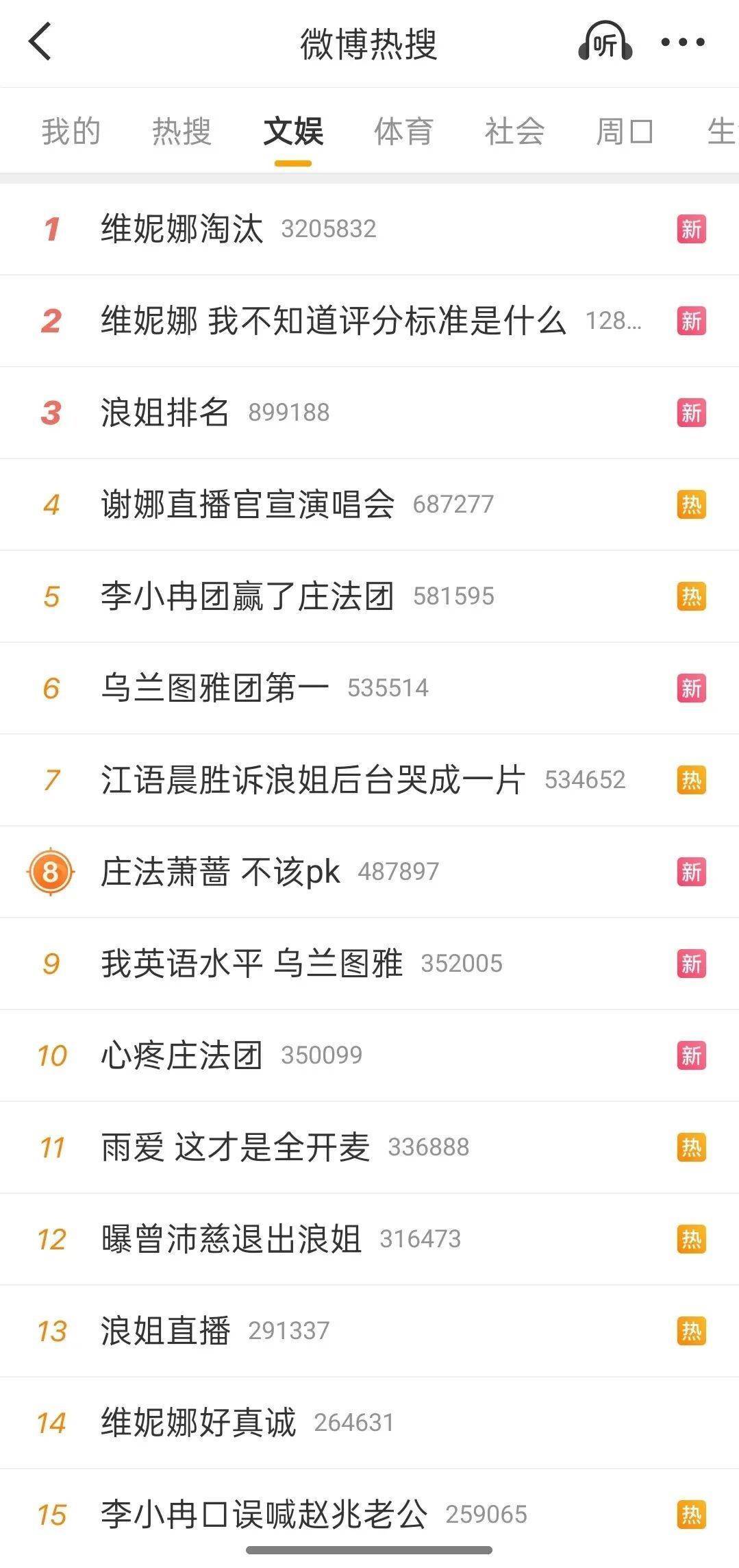Switch to the 热搜 tab
This screenshot has height=1568, width=739.
click(x=181, y=132)
